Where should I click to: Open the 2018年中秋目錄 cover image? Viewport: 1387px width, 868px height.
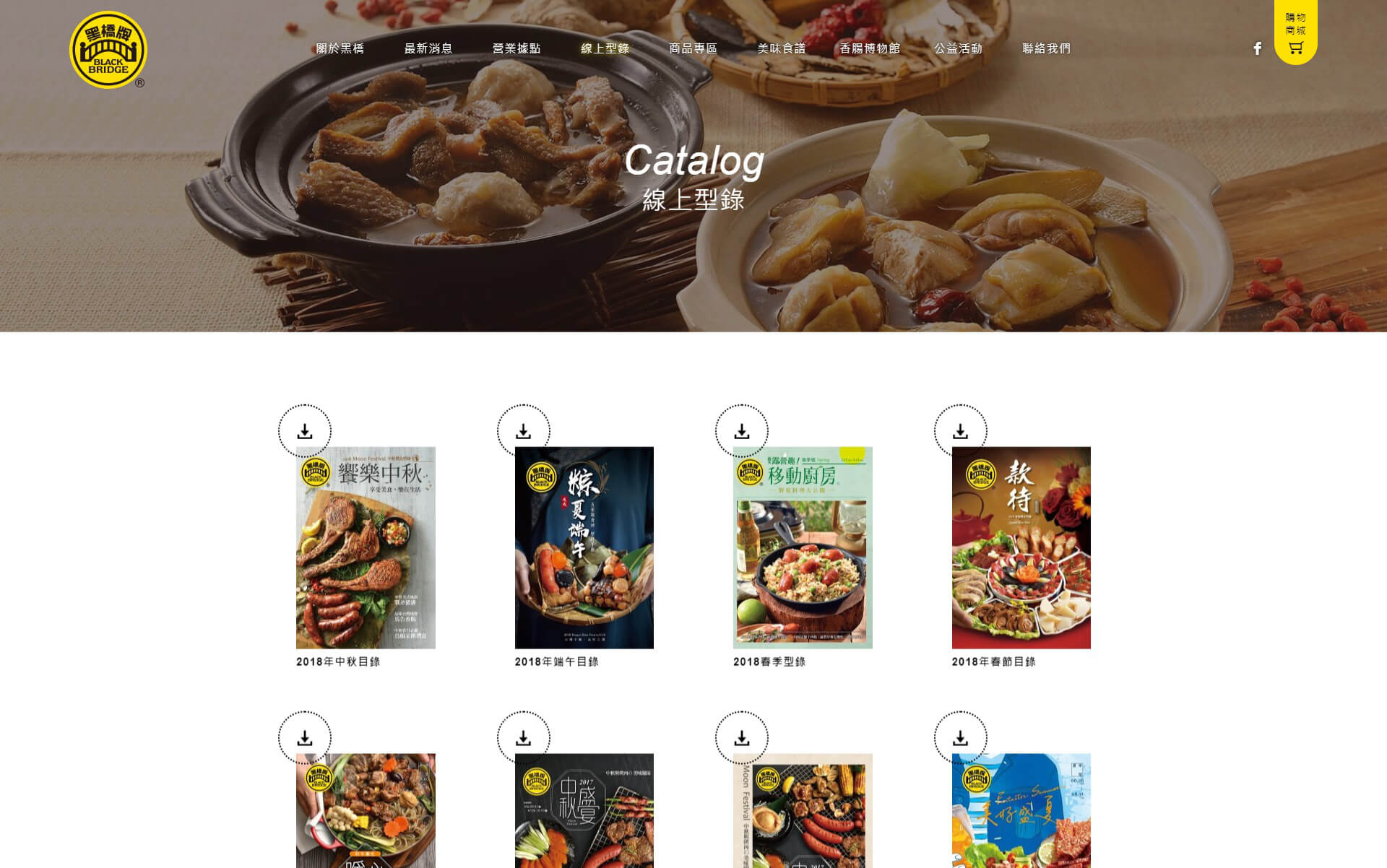click(366, 547)
